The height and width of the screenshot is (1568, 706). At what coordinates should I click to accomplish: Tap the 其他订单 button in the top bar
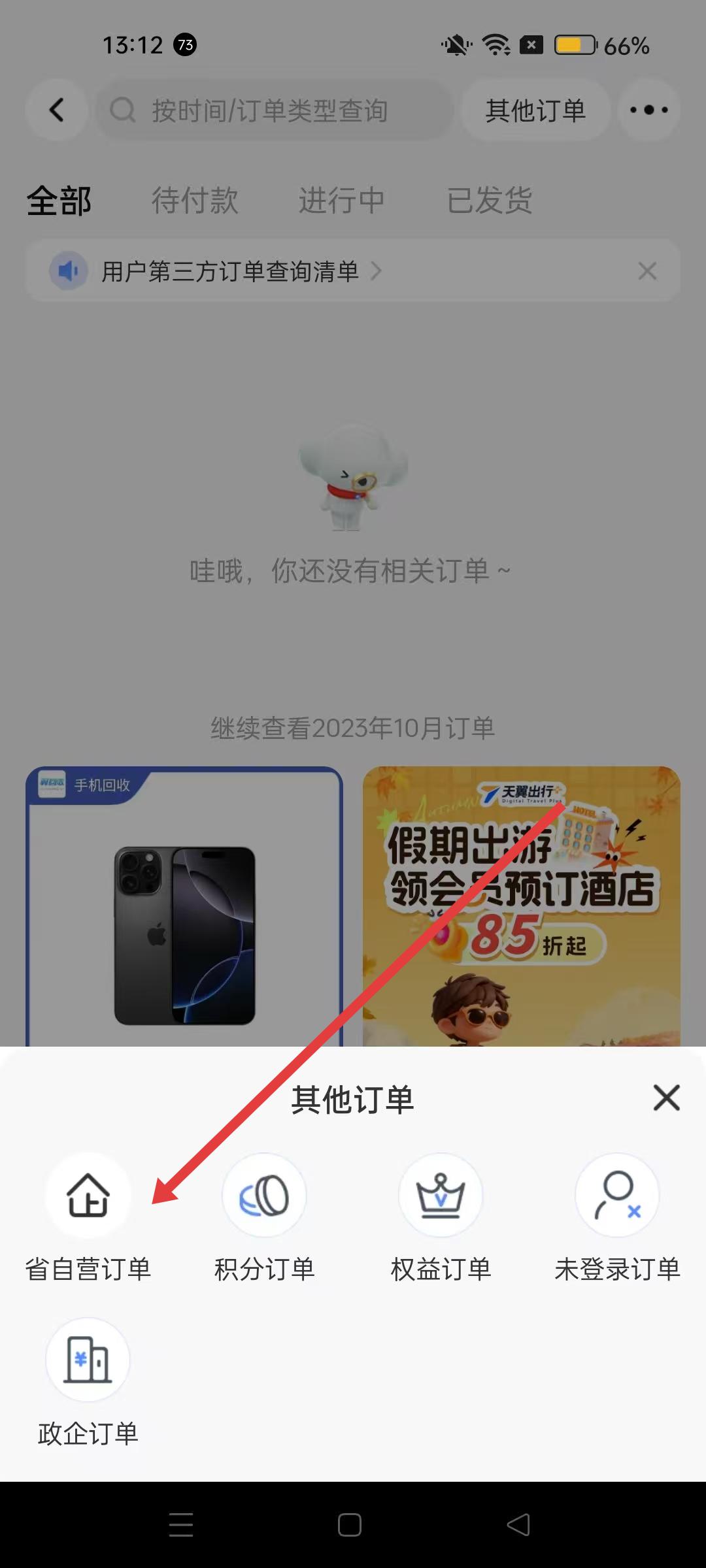click(x=535, y=110)
